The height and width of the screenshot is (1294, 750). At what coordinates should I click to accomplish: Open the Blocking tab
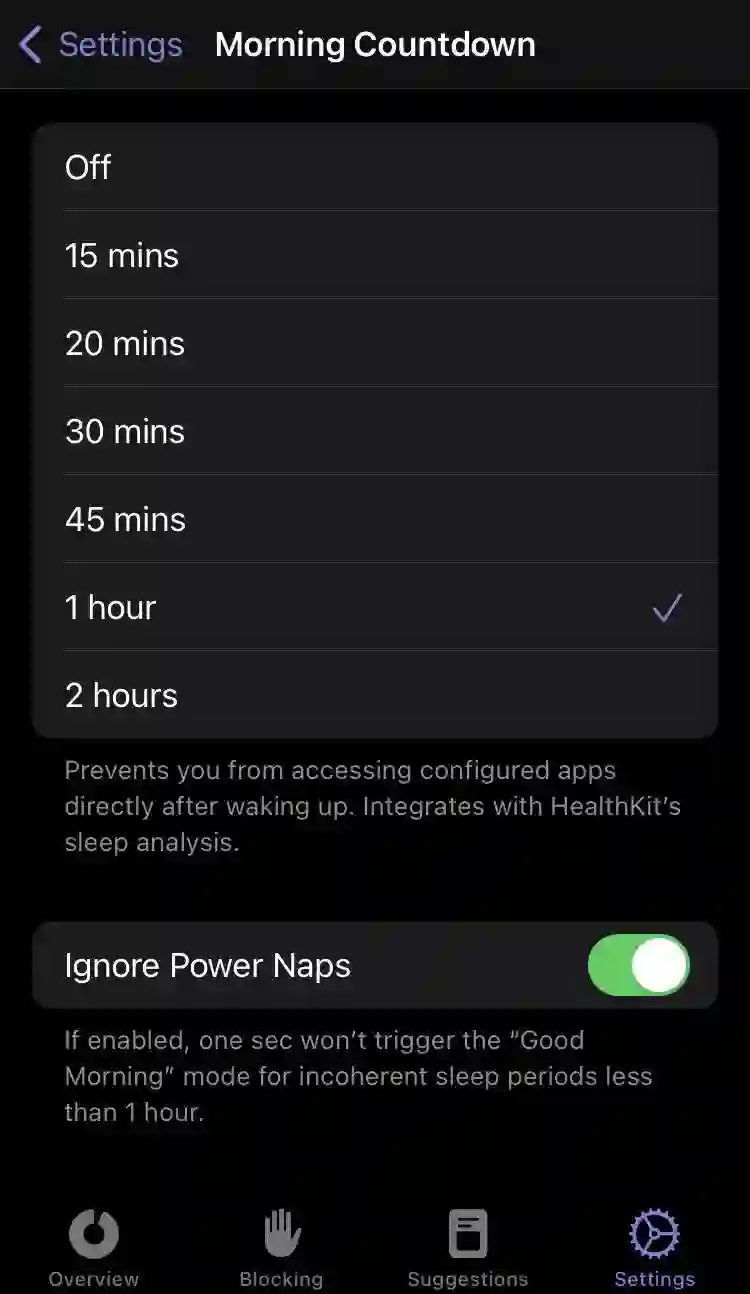pos(281,1247)
